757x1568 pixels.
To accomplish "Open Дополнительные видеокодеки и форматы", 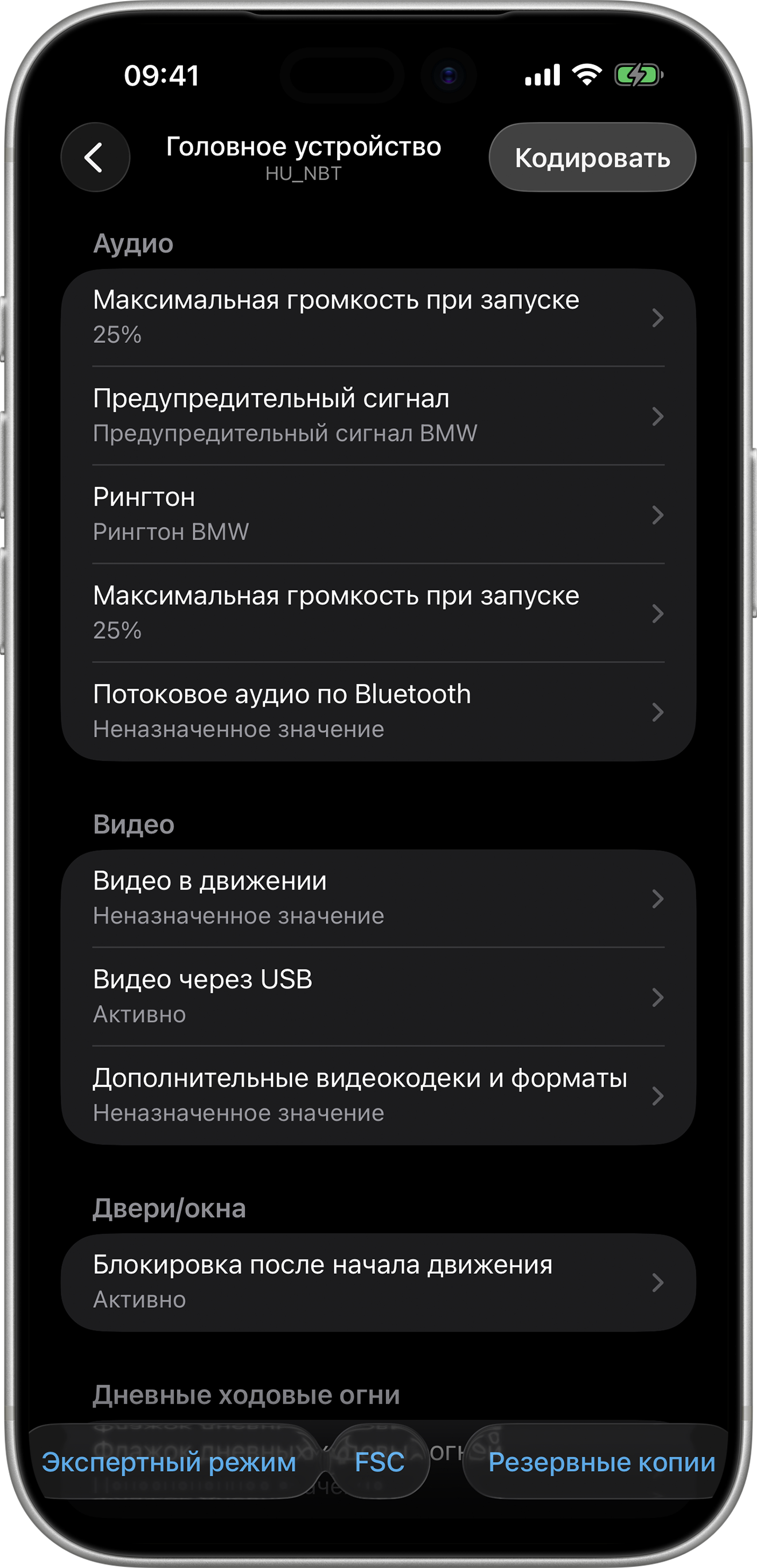I will [x=377, y=1096].
